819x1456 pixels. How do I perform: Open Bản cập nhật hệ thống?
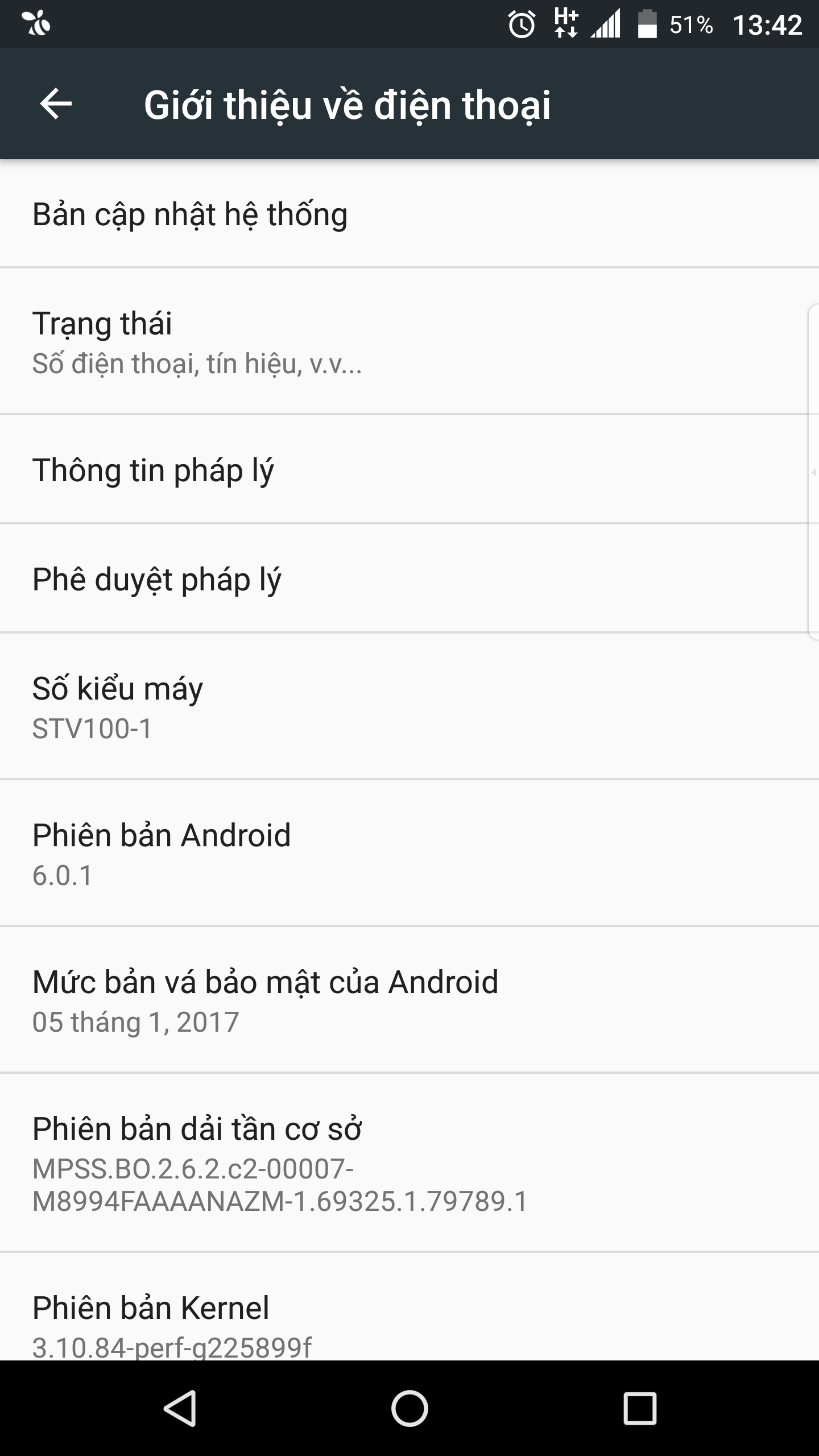coord(409,214)
